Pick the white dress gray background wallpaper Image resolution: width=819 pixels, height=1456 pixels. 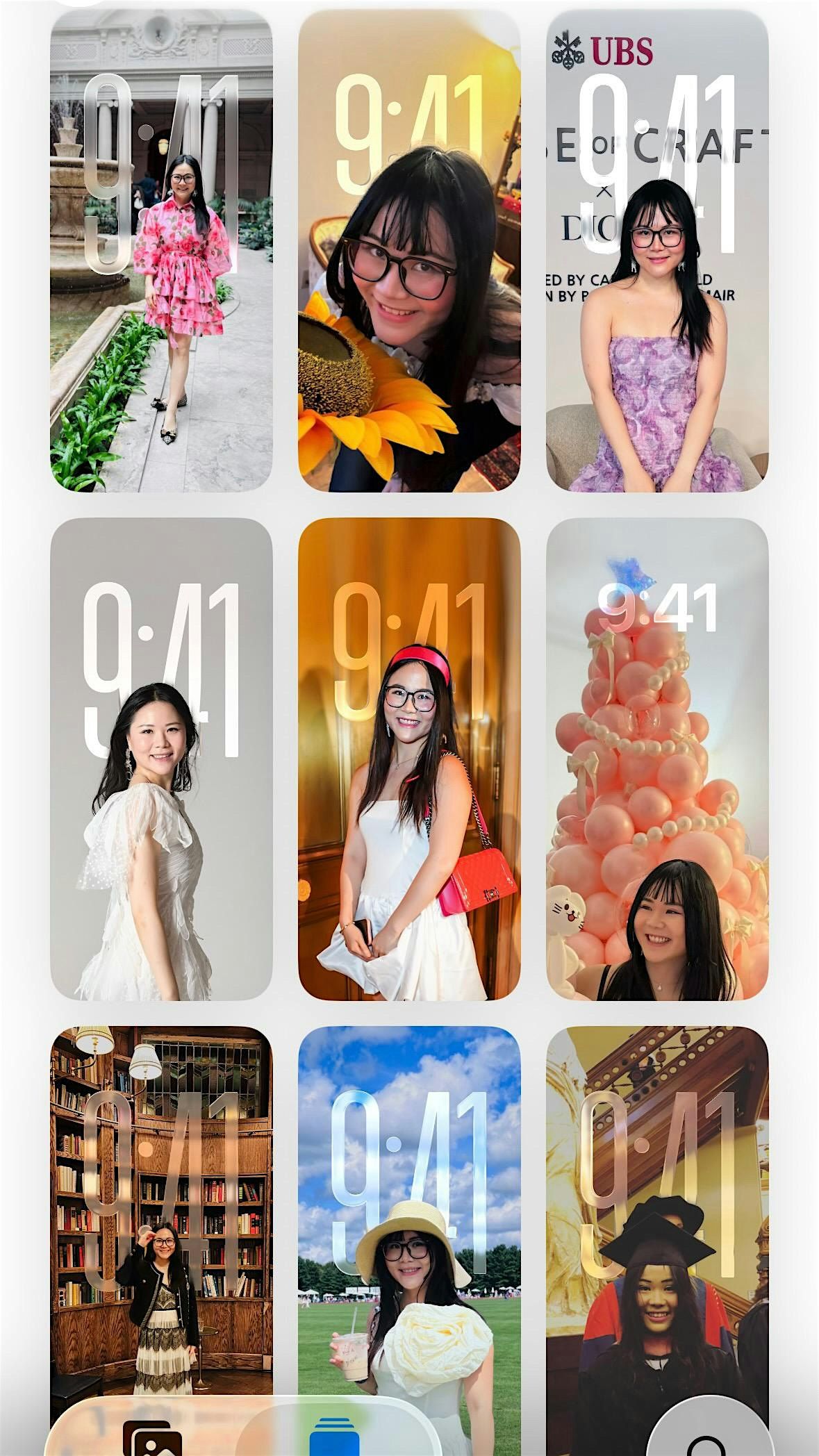[x=161, y=759]
